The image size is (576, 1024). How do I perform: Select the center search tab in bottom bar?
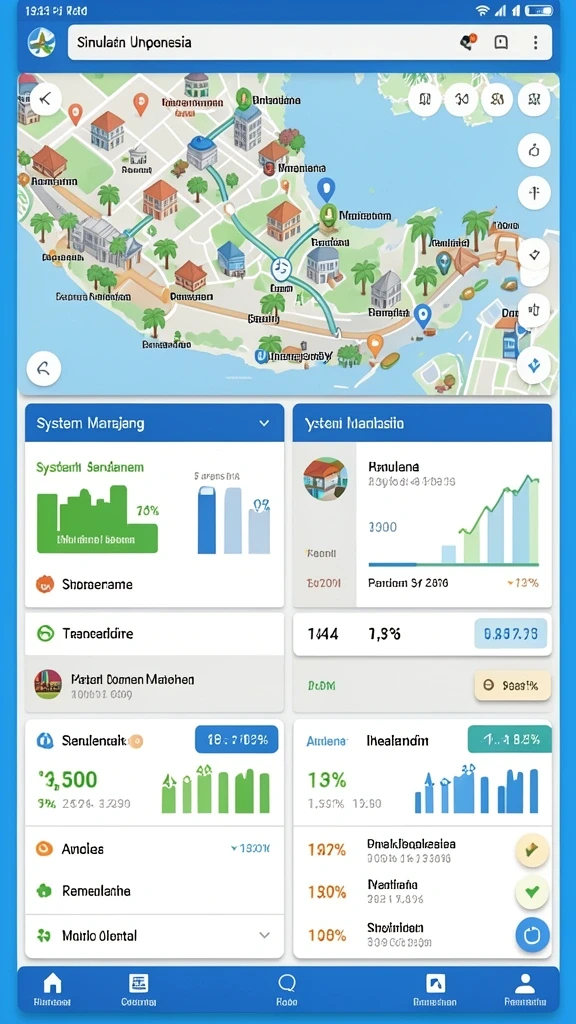pyautogui.click(x=287, y=989)
